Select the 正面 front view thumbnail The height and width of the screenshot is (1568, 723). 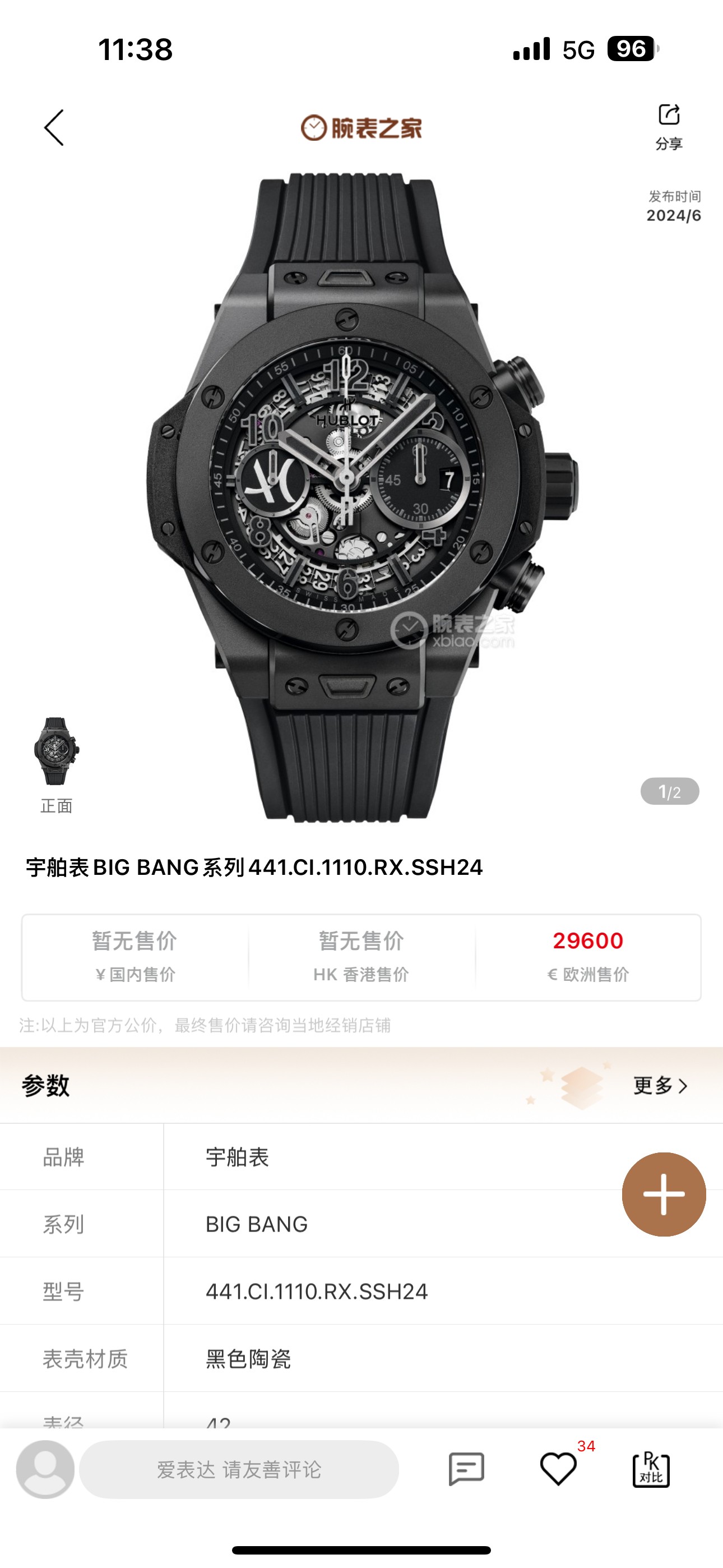tap(57, 751)
